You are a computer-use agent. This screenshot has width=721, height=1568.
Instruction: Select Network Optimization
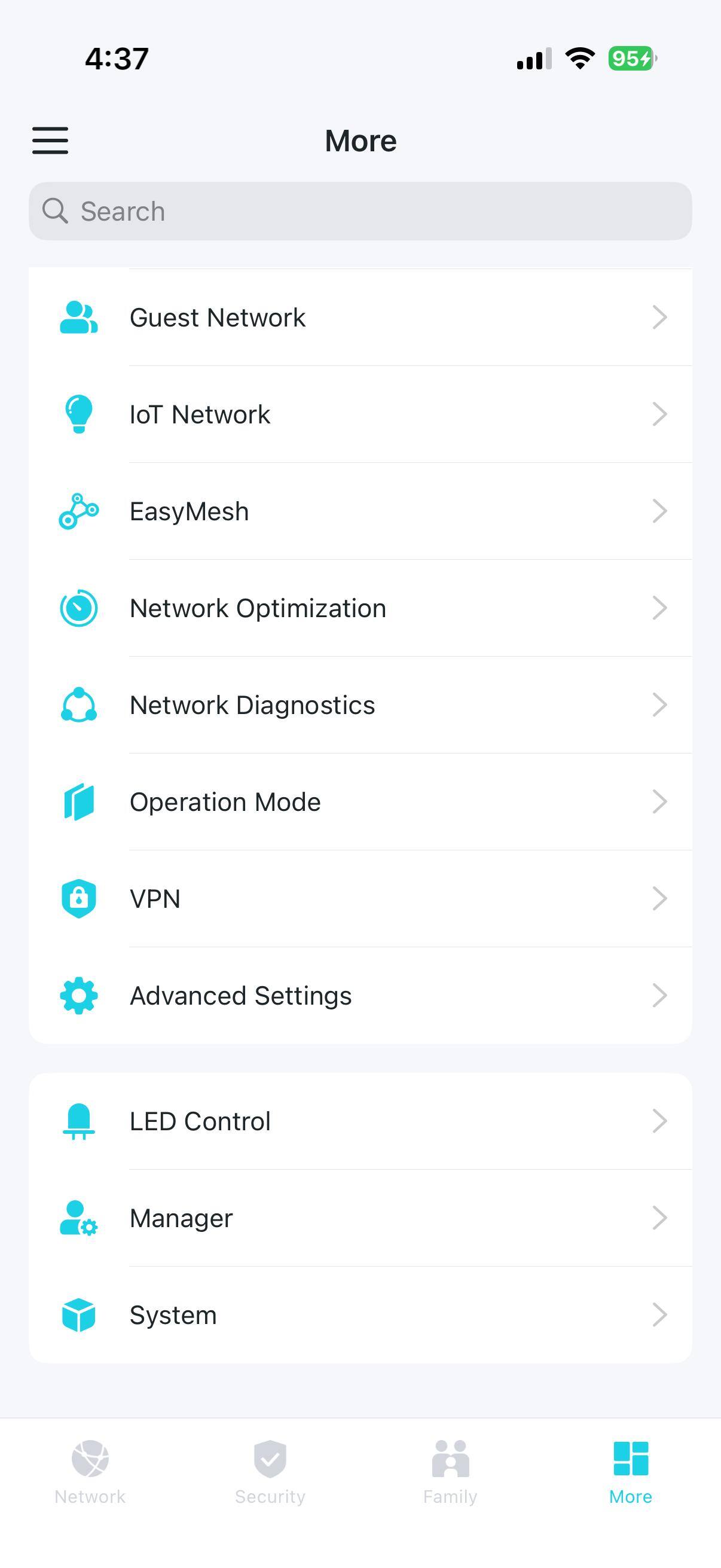360,608
